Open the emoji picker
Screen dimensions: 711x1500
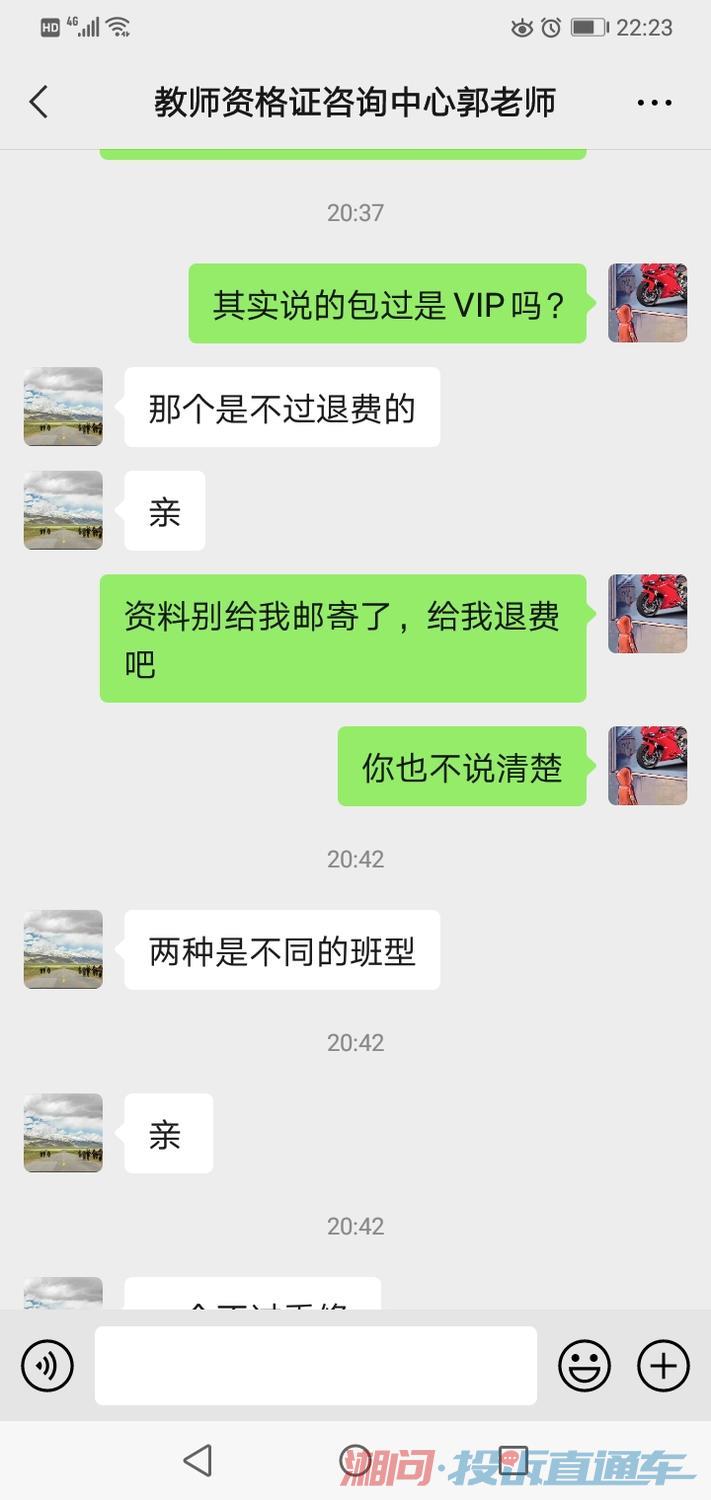tap(584, 1366)
